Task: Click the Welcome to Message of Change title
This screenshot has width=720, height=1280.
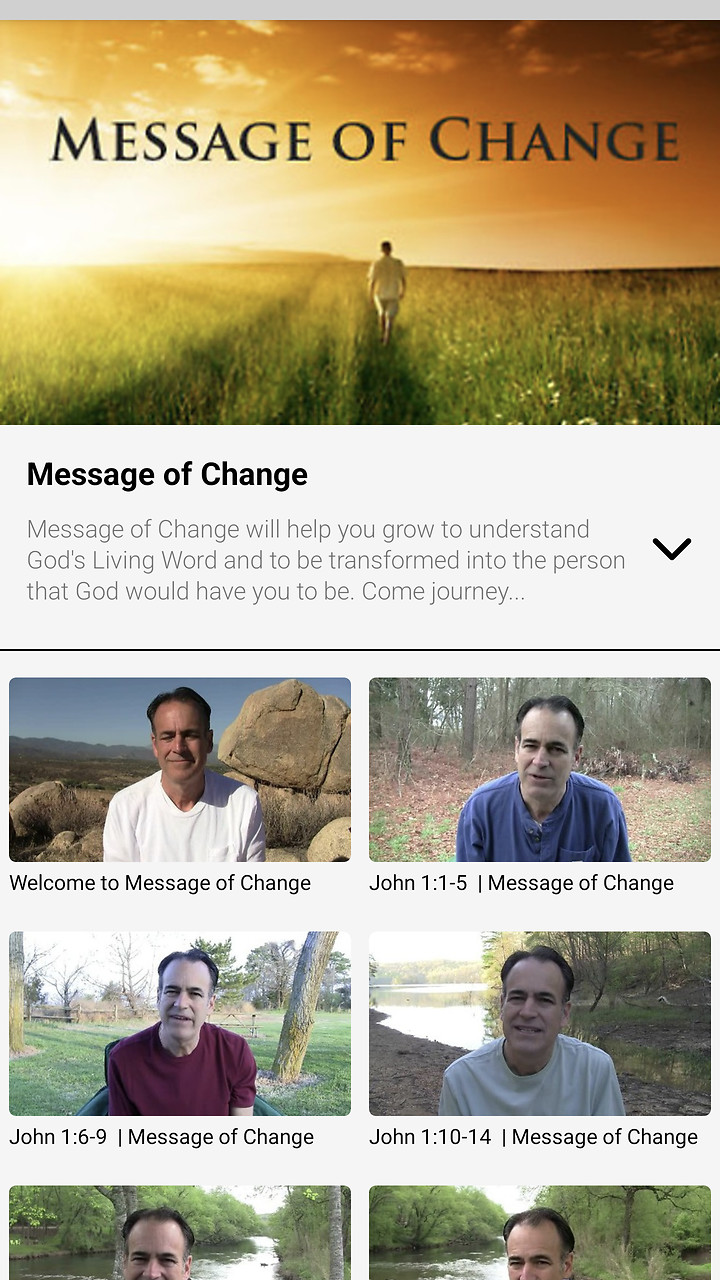Action: point(159,883)
